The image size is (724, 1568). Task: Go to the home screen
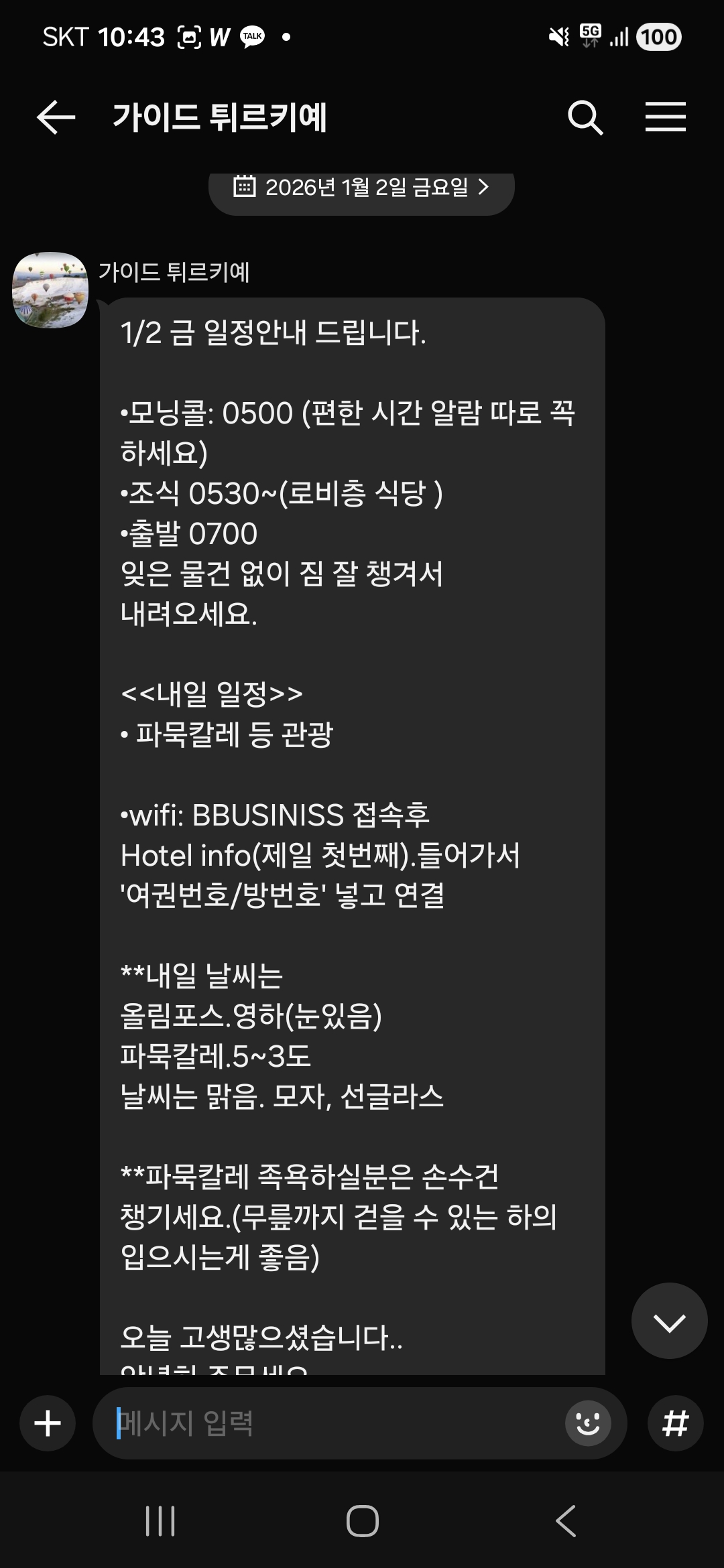click(362, 1521)
